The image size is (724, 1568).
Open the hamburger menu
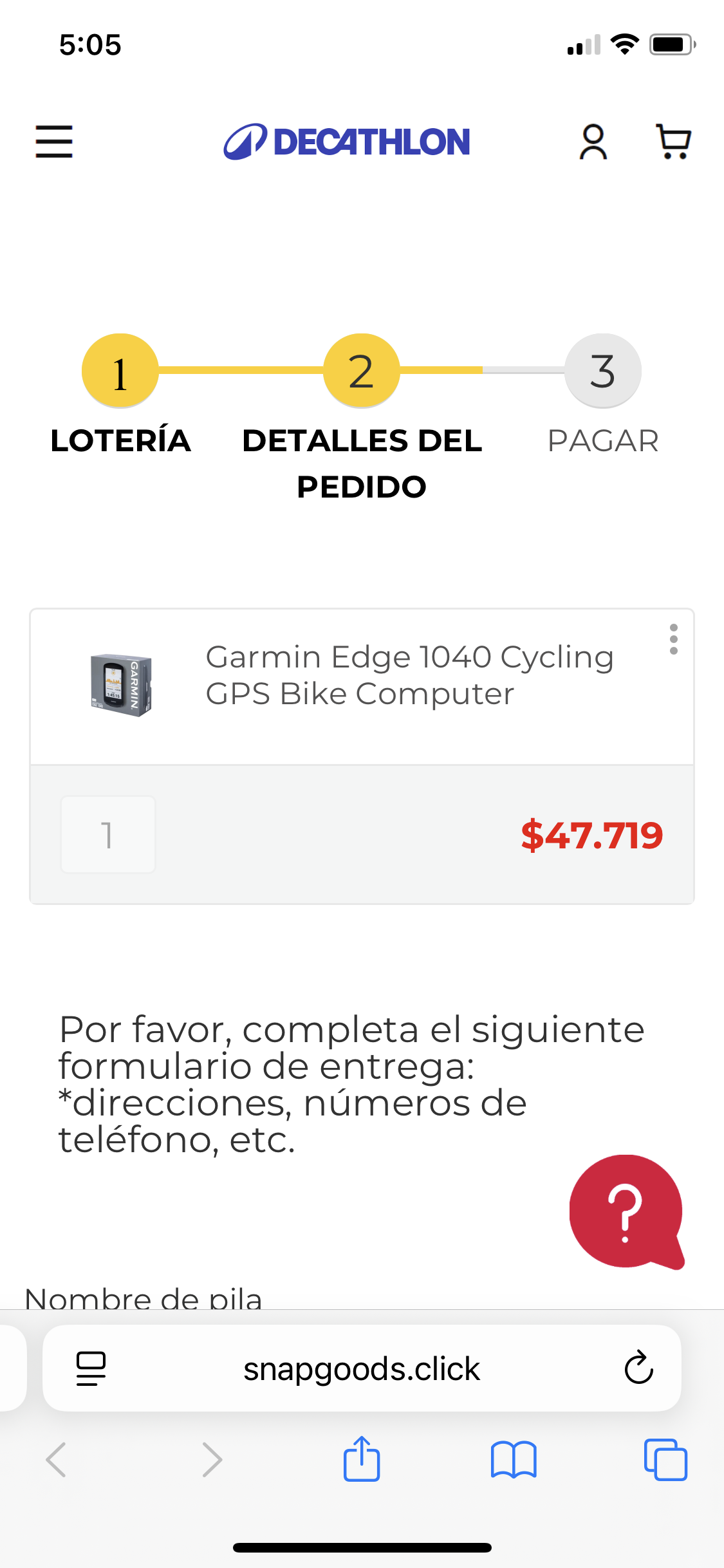coord(54,142)
